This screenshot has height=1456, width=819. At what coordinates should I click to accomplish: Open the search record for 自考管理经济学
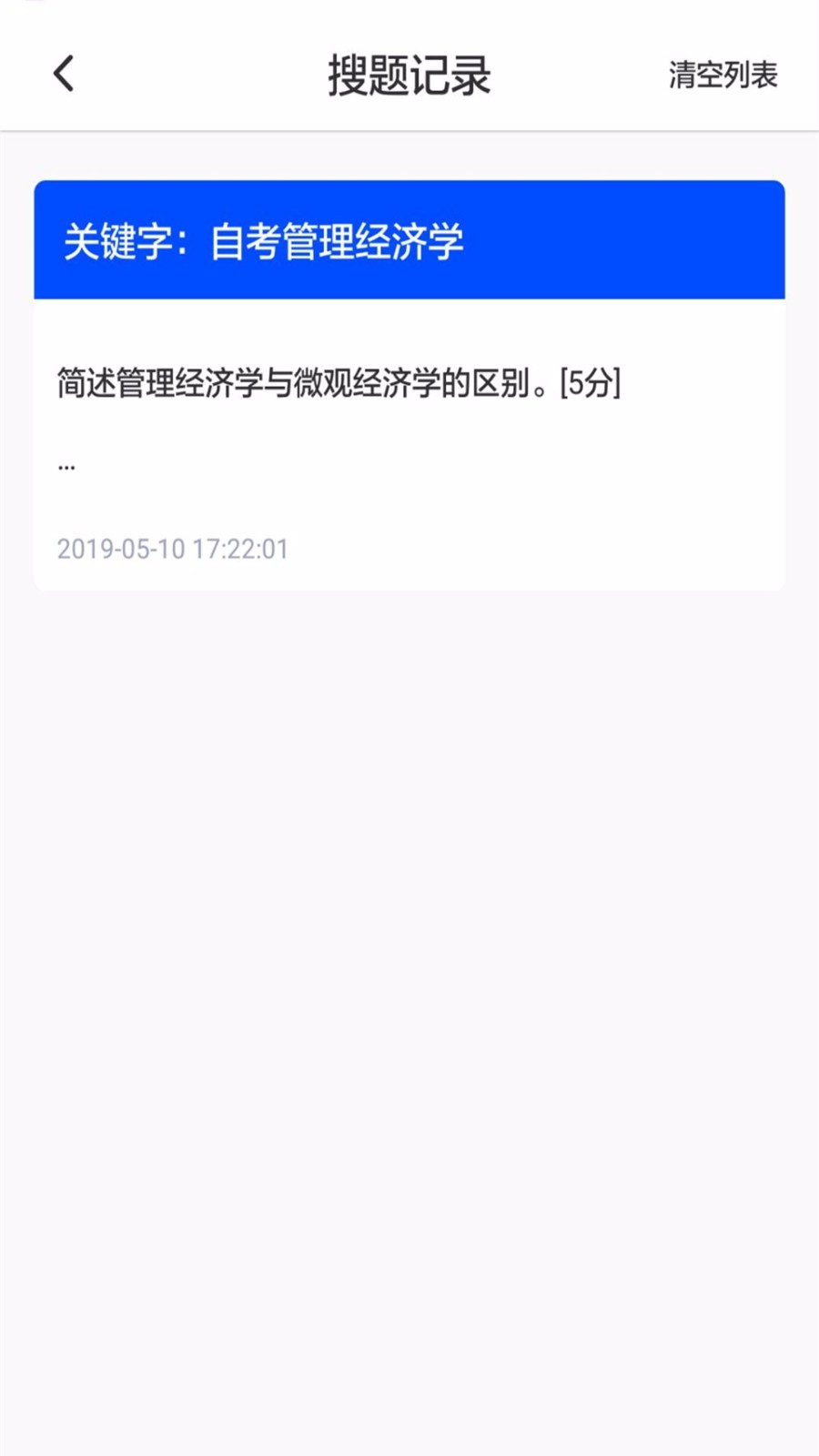tap(409, 382)
